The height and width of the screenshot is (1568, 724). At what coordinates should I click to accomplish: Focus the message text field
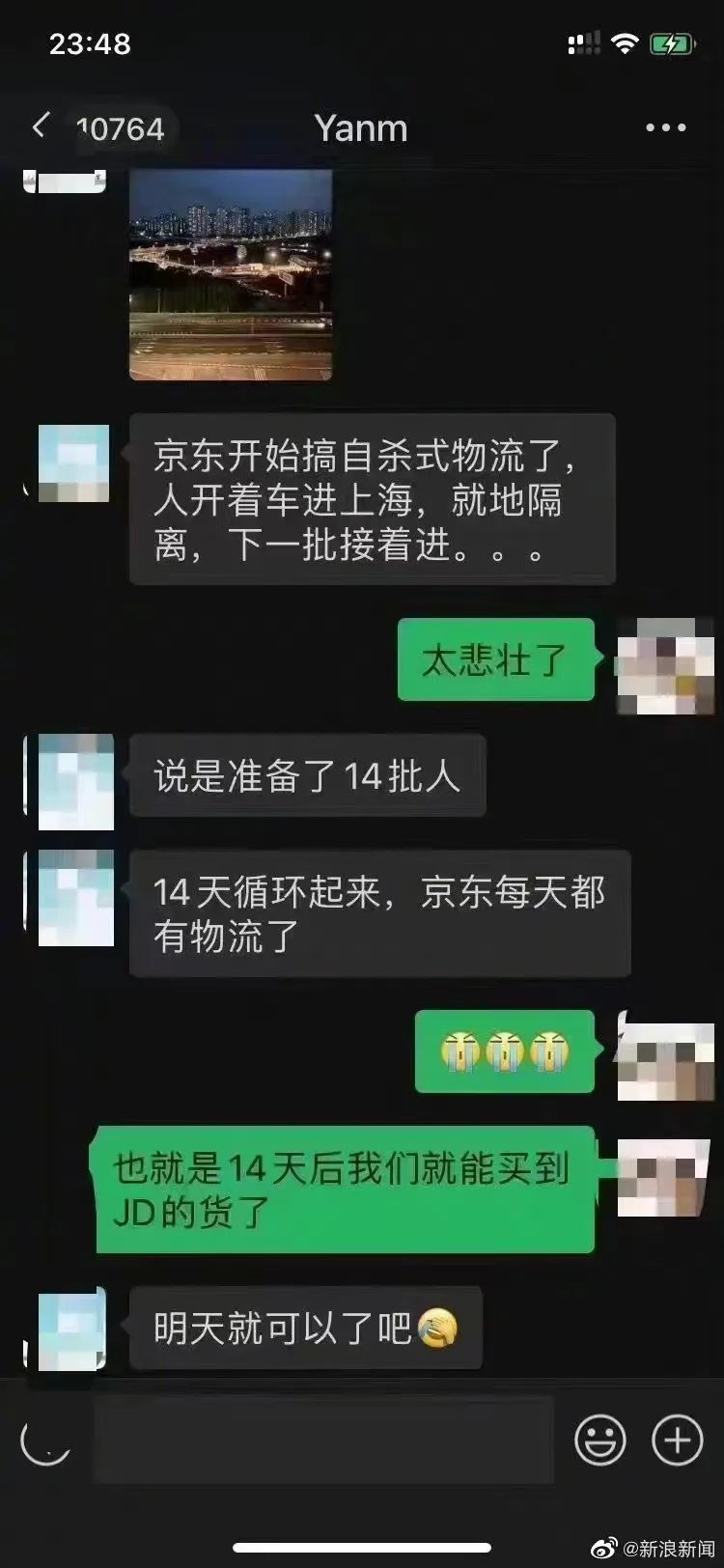[x=323, y=1441]
